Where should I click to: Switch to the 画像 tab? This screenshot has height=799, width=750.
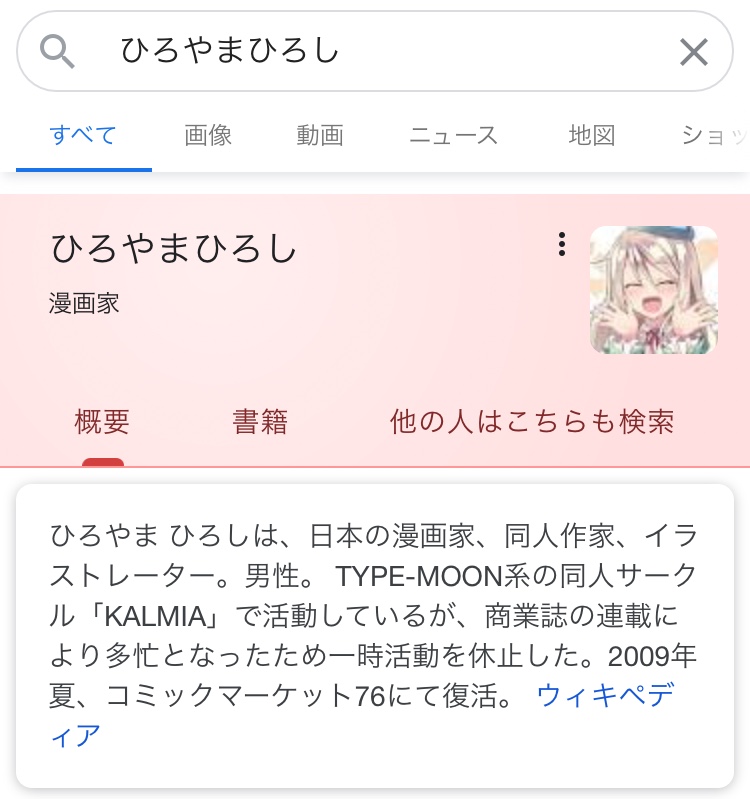pos(208,136)
